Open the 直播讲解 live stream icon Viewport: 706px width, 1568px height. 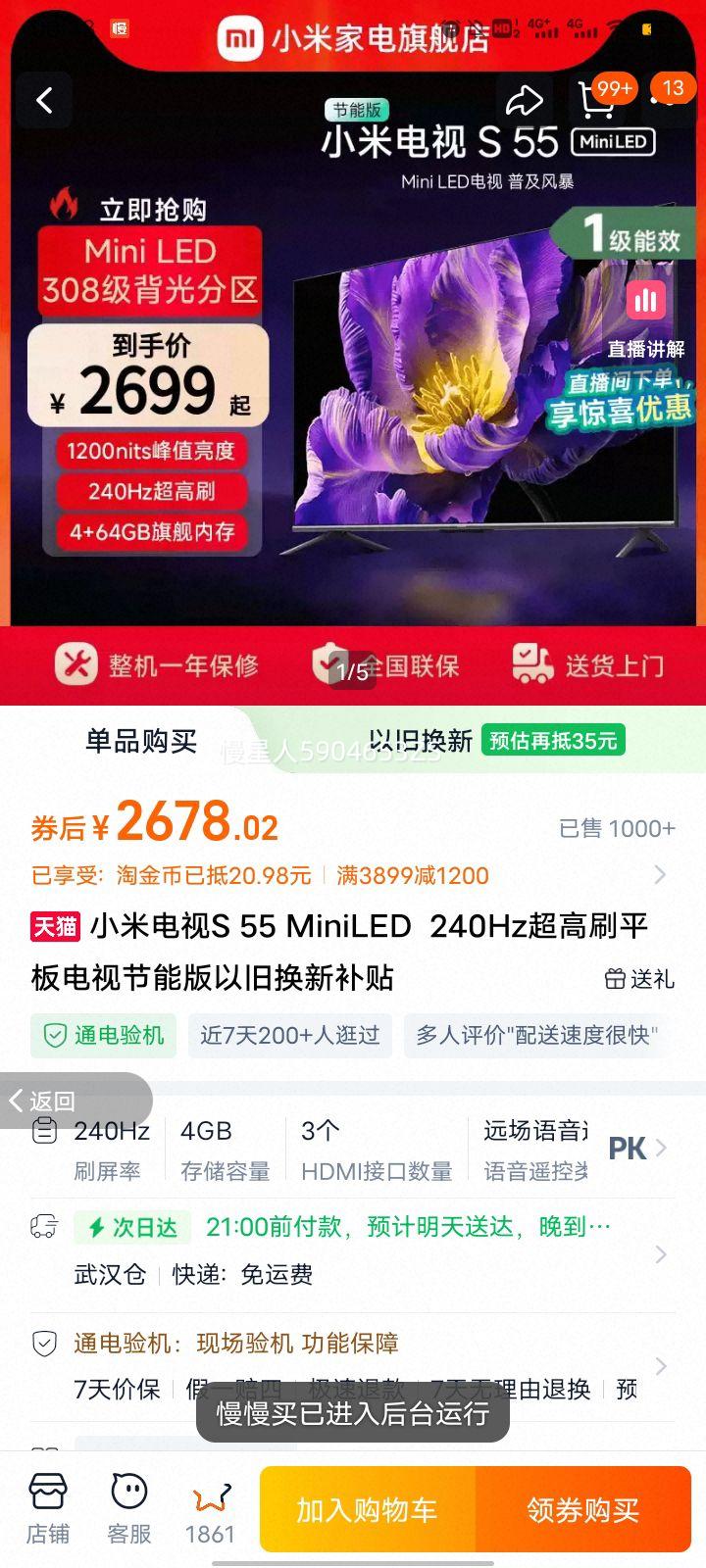tap(644, 301)
